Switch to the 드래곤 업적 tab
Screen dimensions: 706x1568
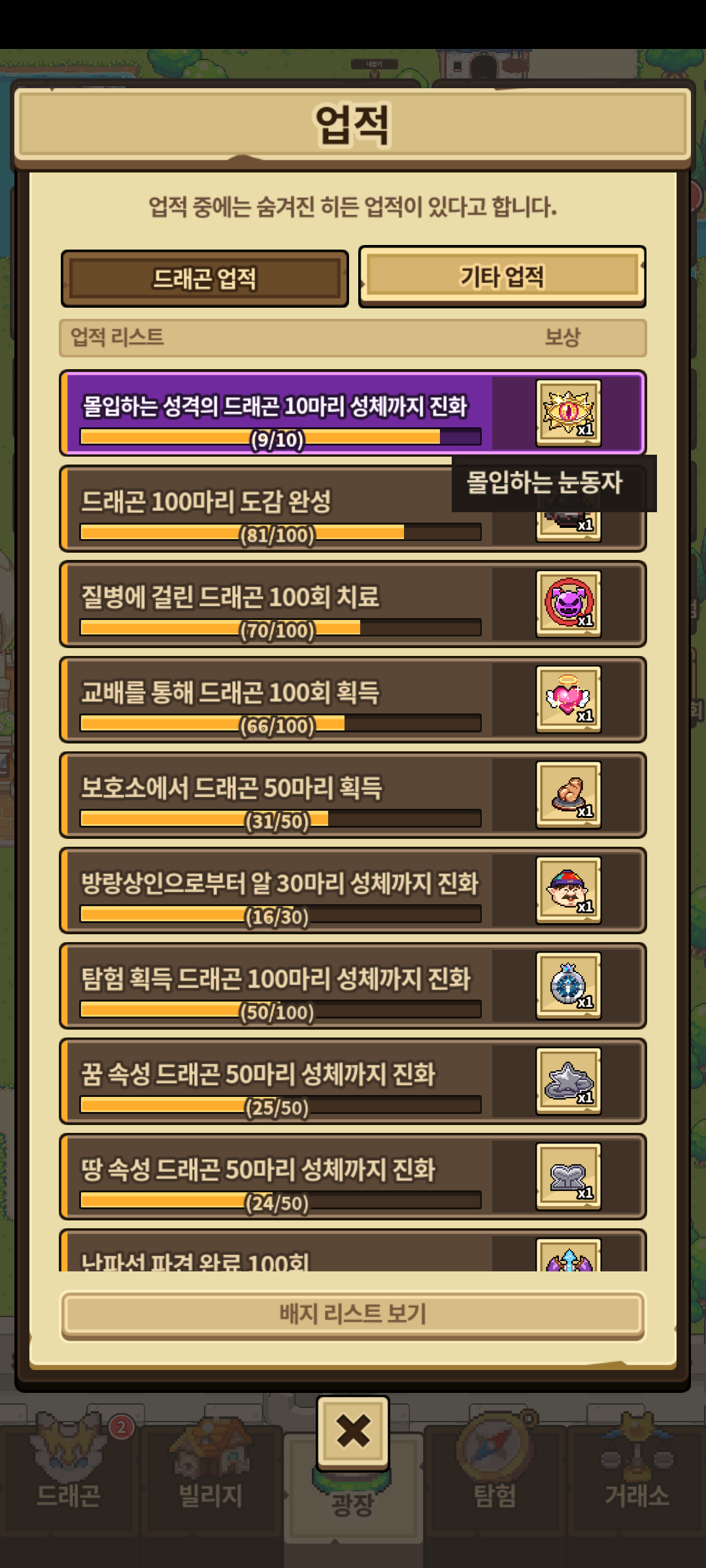pos(205,279)
